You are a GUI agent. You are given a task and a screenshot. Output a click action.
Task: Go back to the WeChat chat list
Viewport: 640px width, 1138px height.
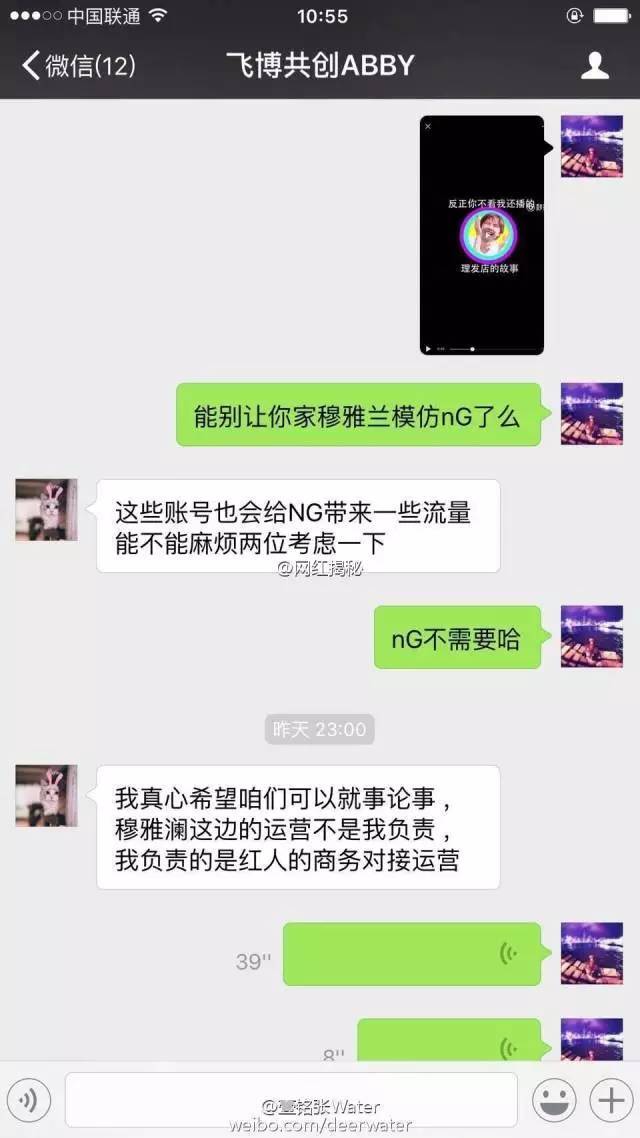click(x=78, y=66)
